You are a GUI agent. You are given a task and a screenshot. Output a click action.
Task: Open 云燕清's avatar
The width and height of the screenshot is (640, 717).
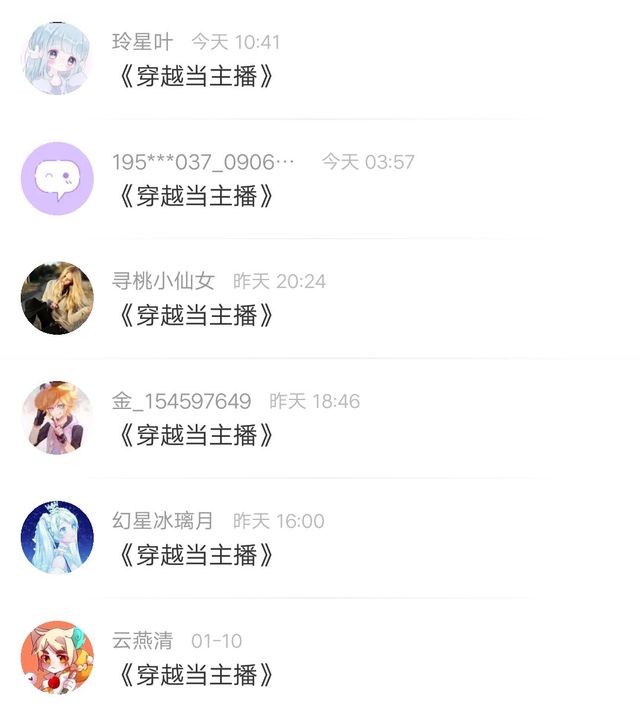coord(57,658)
